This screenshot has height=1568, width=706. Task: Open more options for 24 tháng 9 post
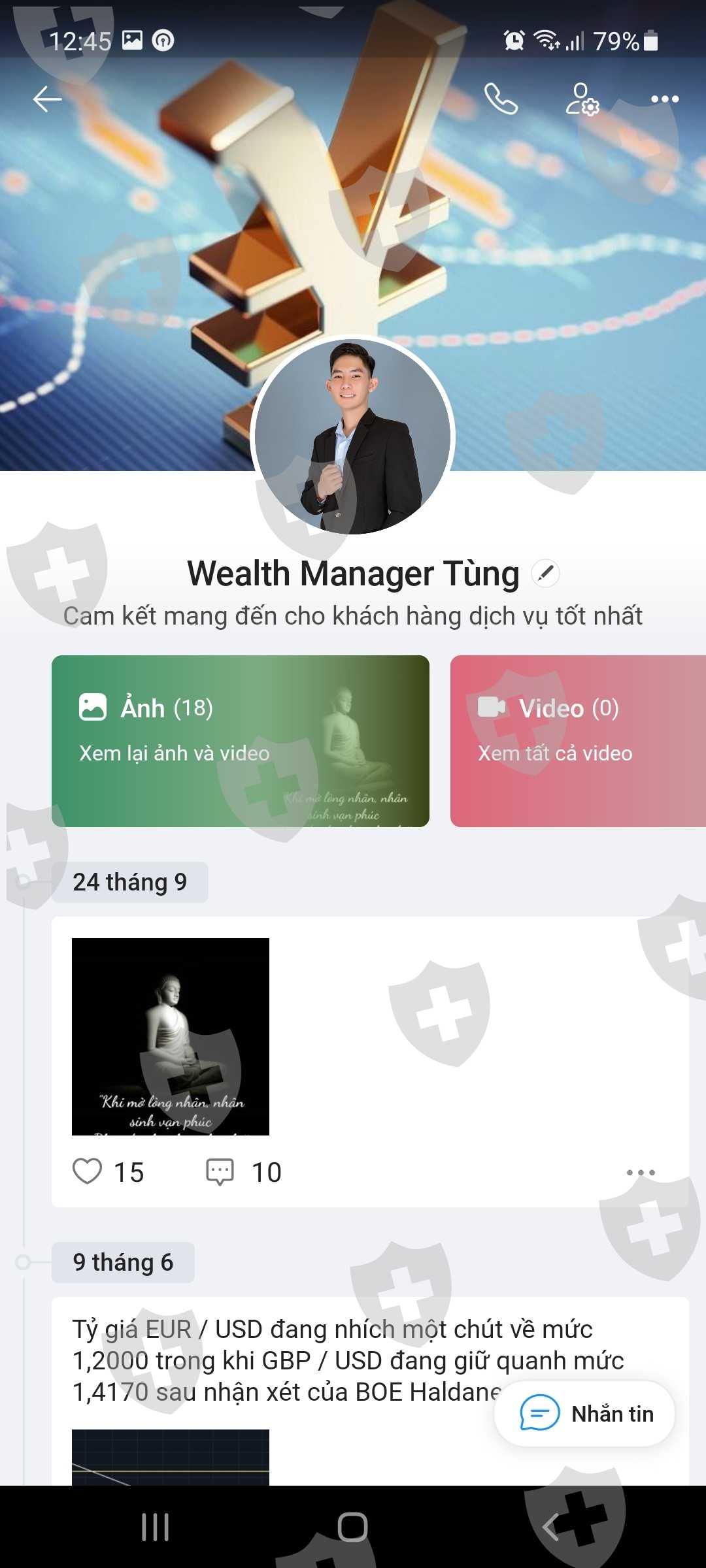tap(641, 1172)
